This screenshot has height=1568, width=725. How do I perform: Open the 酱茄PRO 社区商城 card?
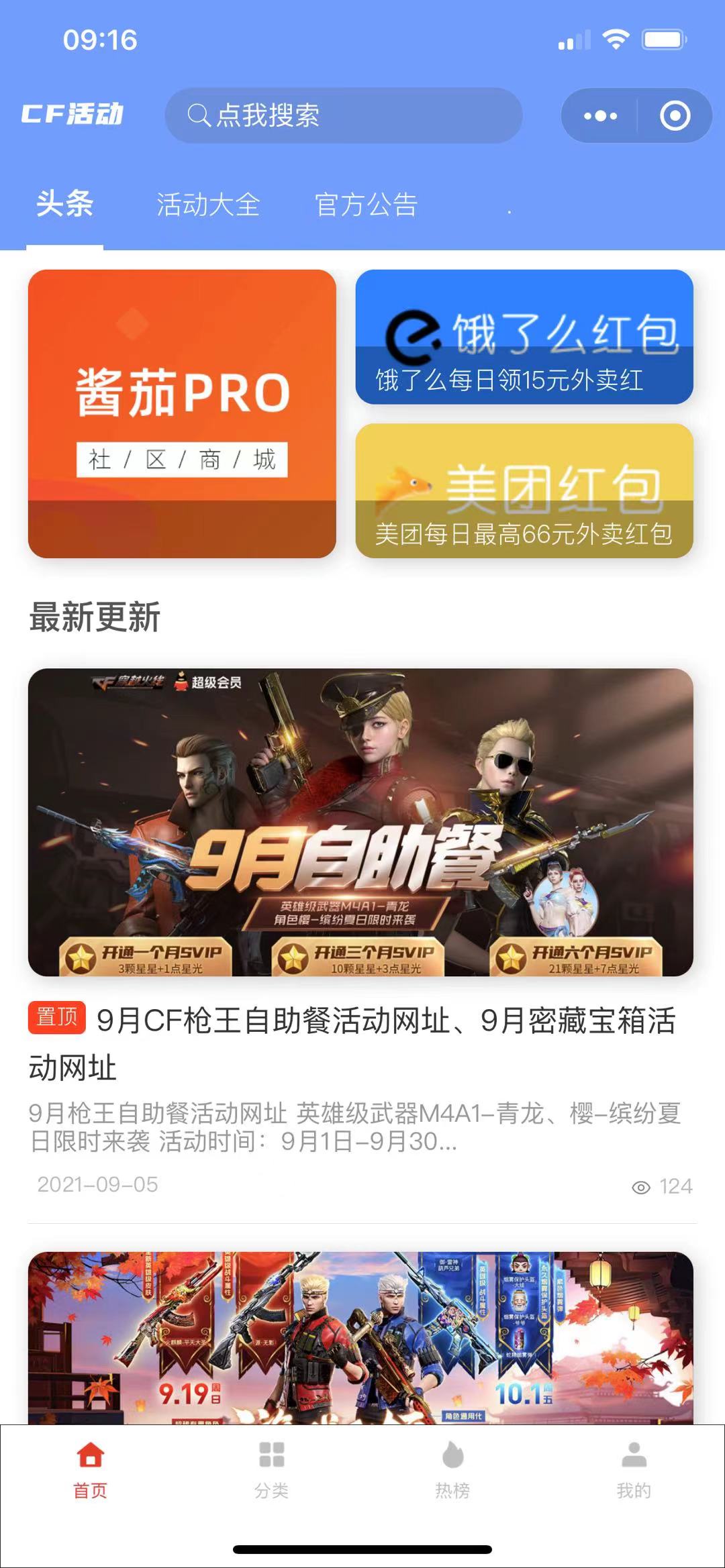coord(182,413)
